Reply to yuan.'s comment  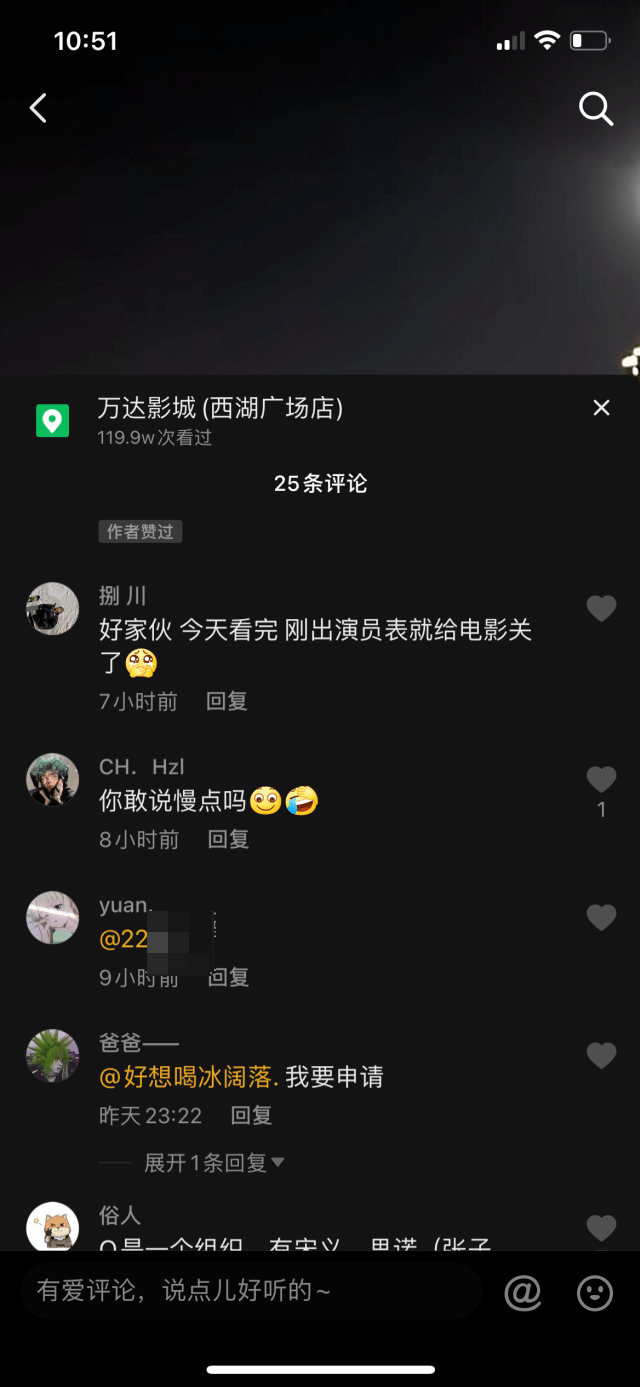[x=228, y=977]
